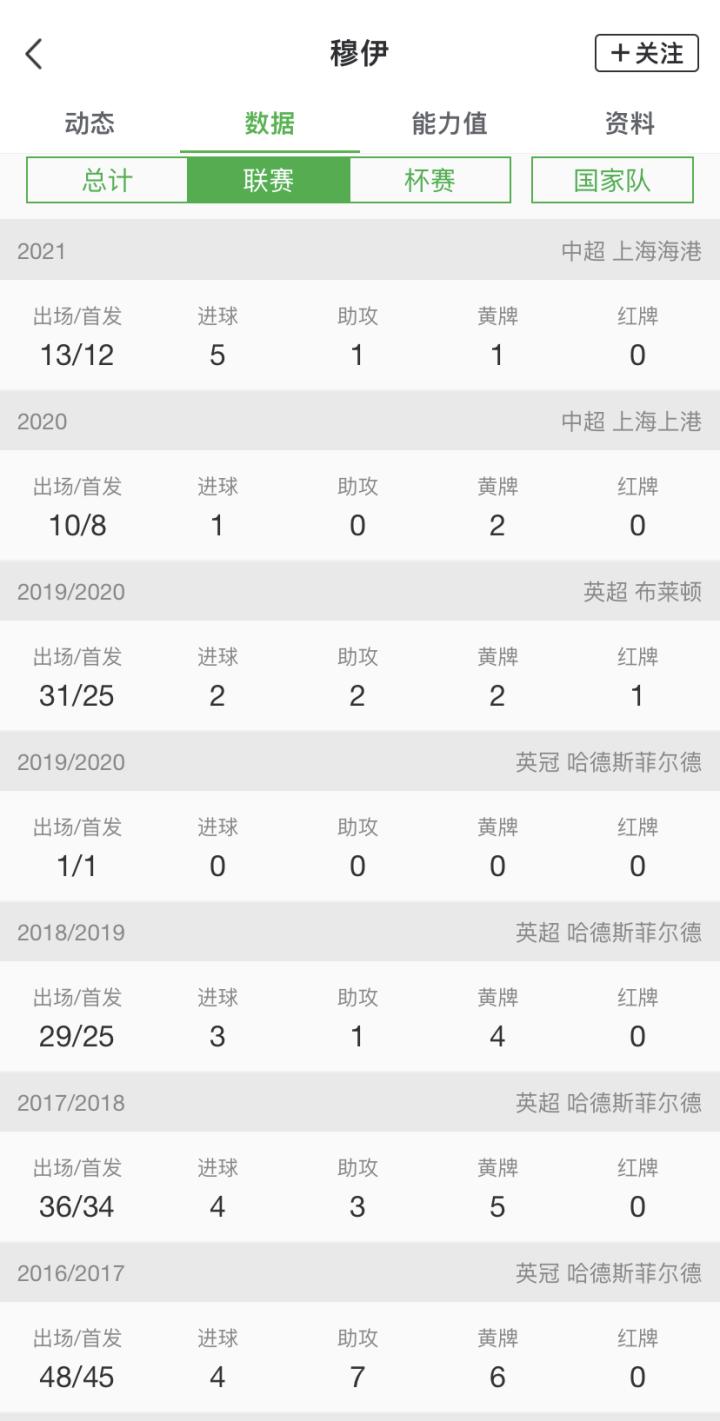Switch to the 动态 tab

pyautogui.click(x=90, y=124)
